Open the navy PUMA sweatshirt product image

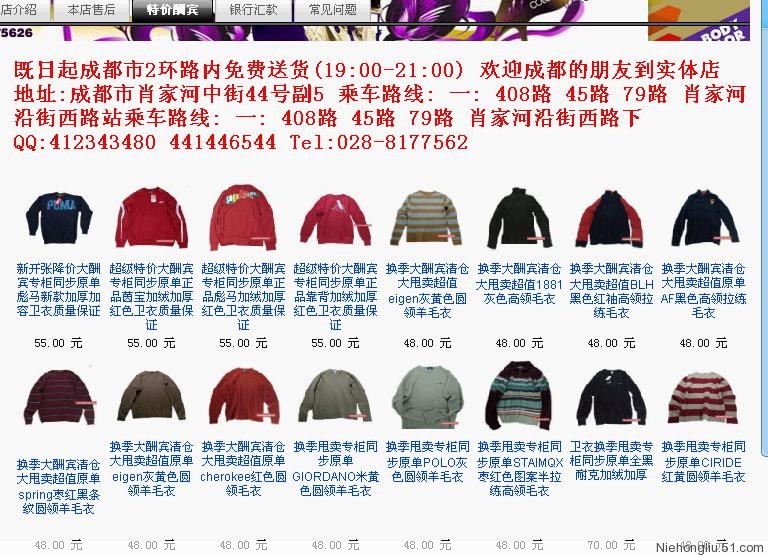59,215
